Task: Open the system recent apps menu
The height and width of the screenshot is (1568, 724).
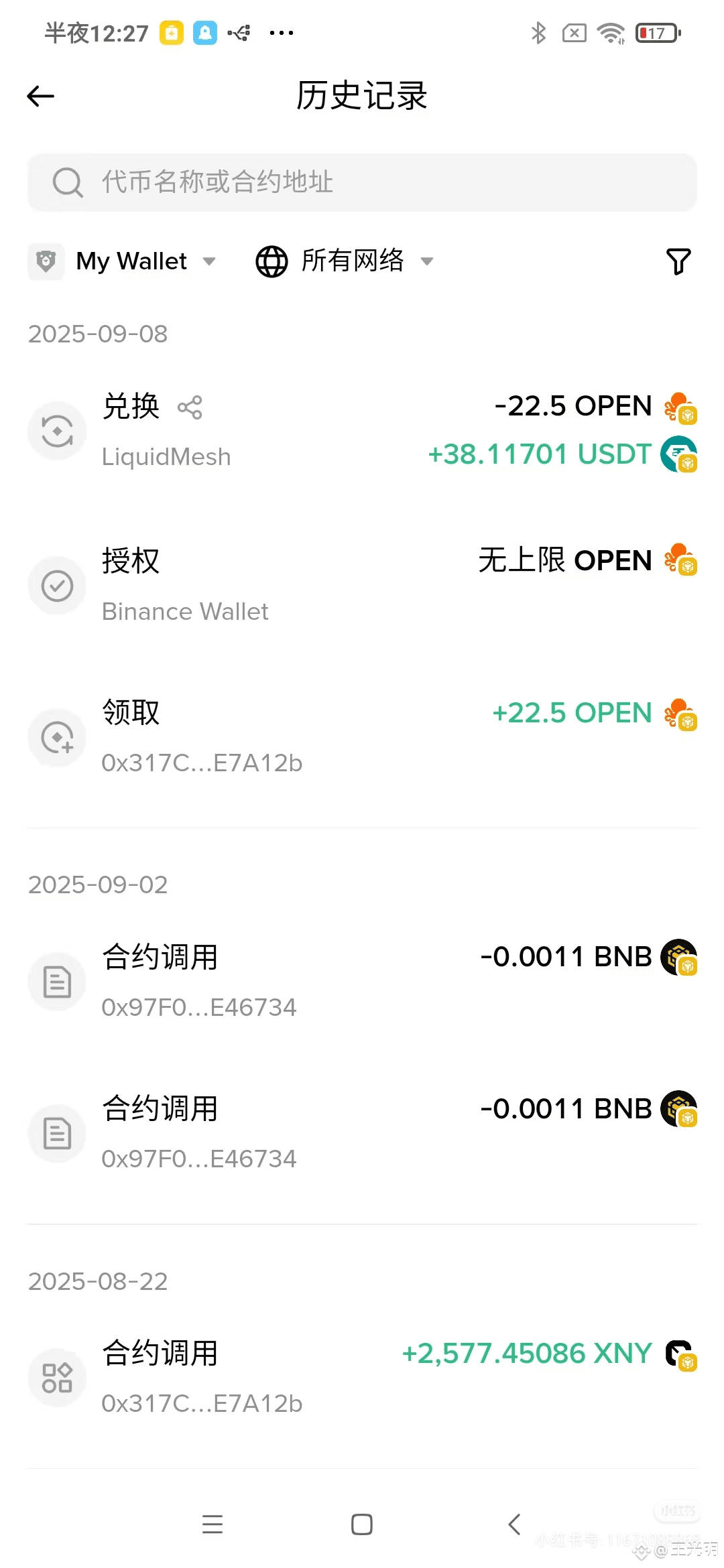Action: (213, 1524)
